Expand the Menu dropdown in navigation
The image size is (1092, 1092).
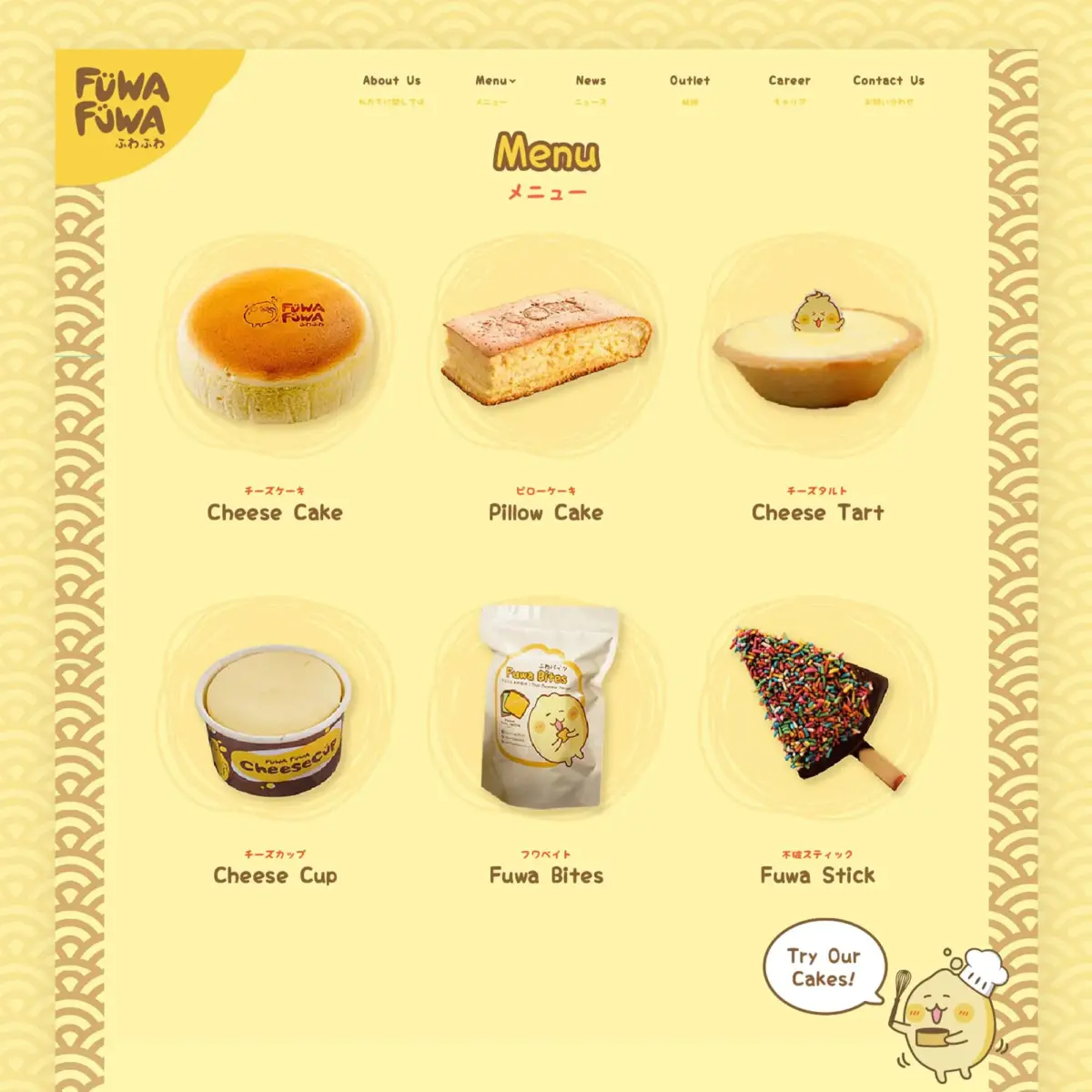(x=495, y=81)
